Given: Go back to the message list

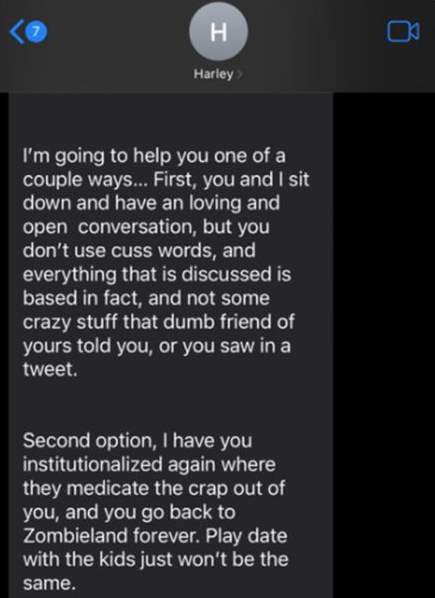Looking at the screenshot, I should pyautogui.click(x=28, y=32).
